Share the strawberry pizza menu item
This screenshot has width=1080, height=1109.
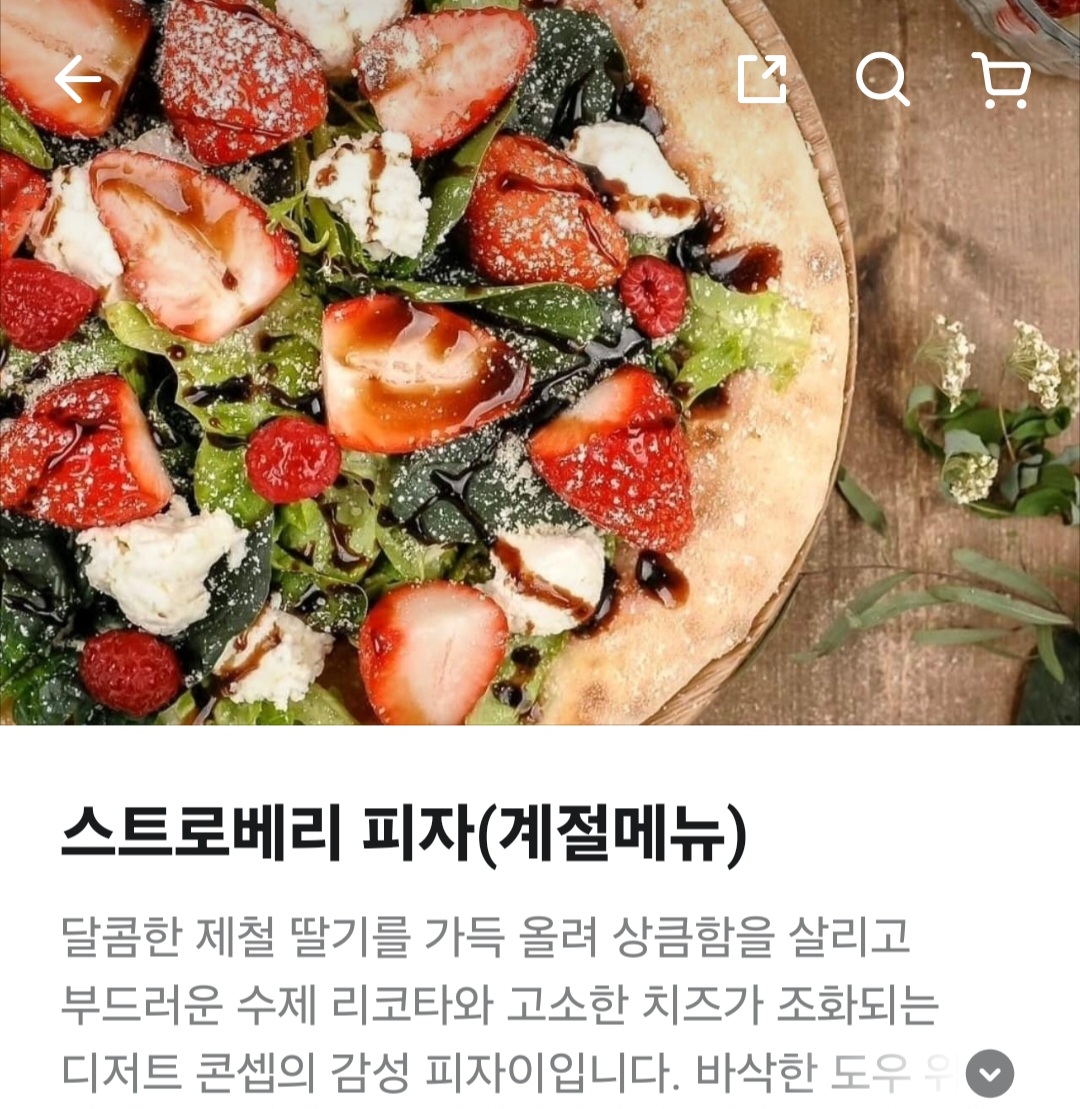(x=762, y=78)
